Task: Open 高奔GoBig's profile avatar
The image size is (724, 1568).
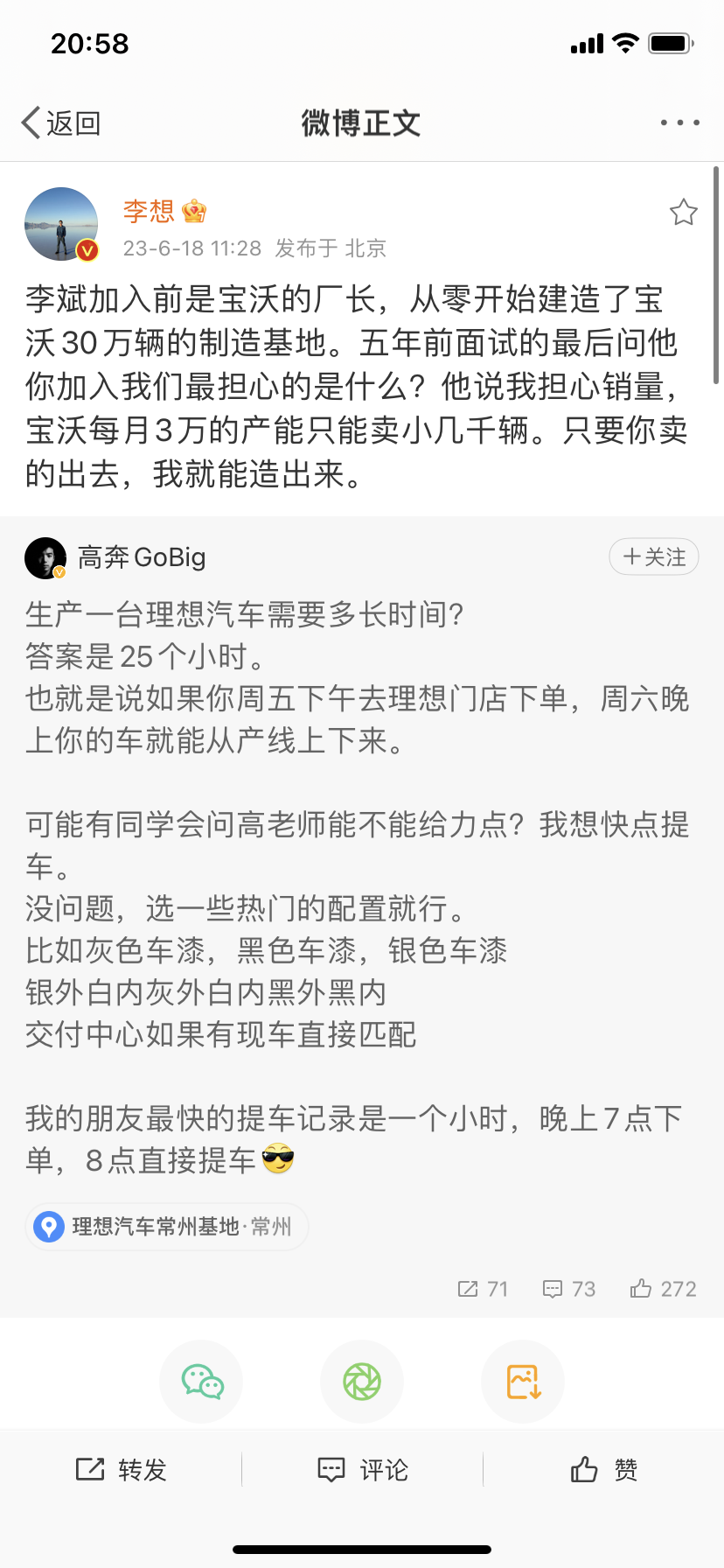Action: [x=45, y=558]
